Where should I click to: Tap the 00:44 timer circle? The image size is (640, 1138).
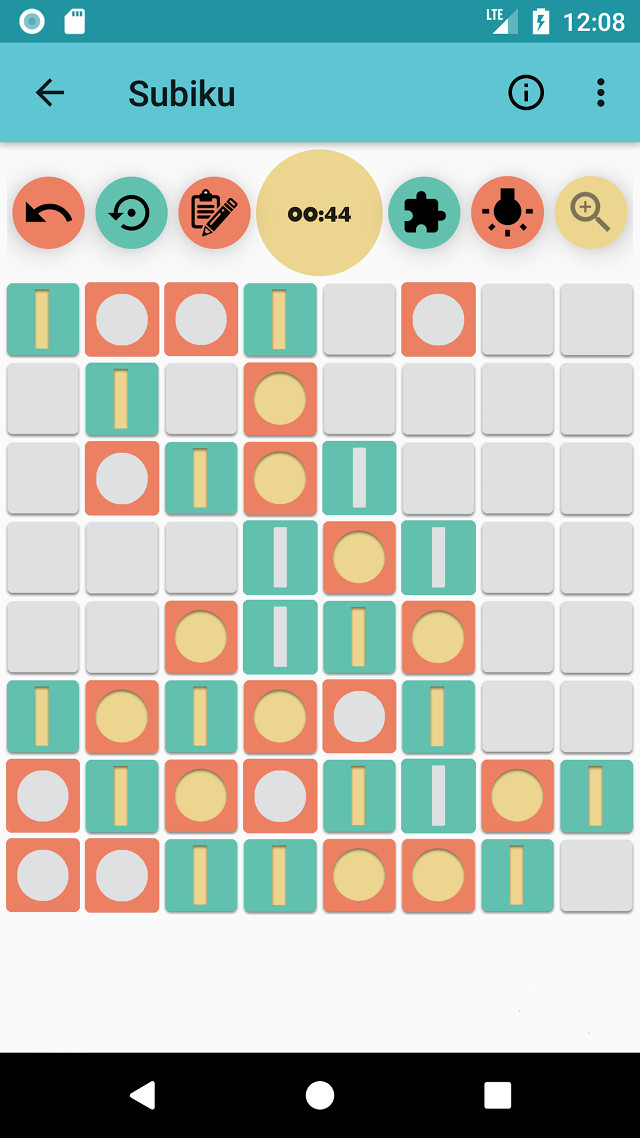pyautogui.click(x=319, y=213)
